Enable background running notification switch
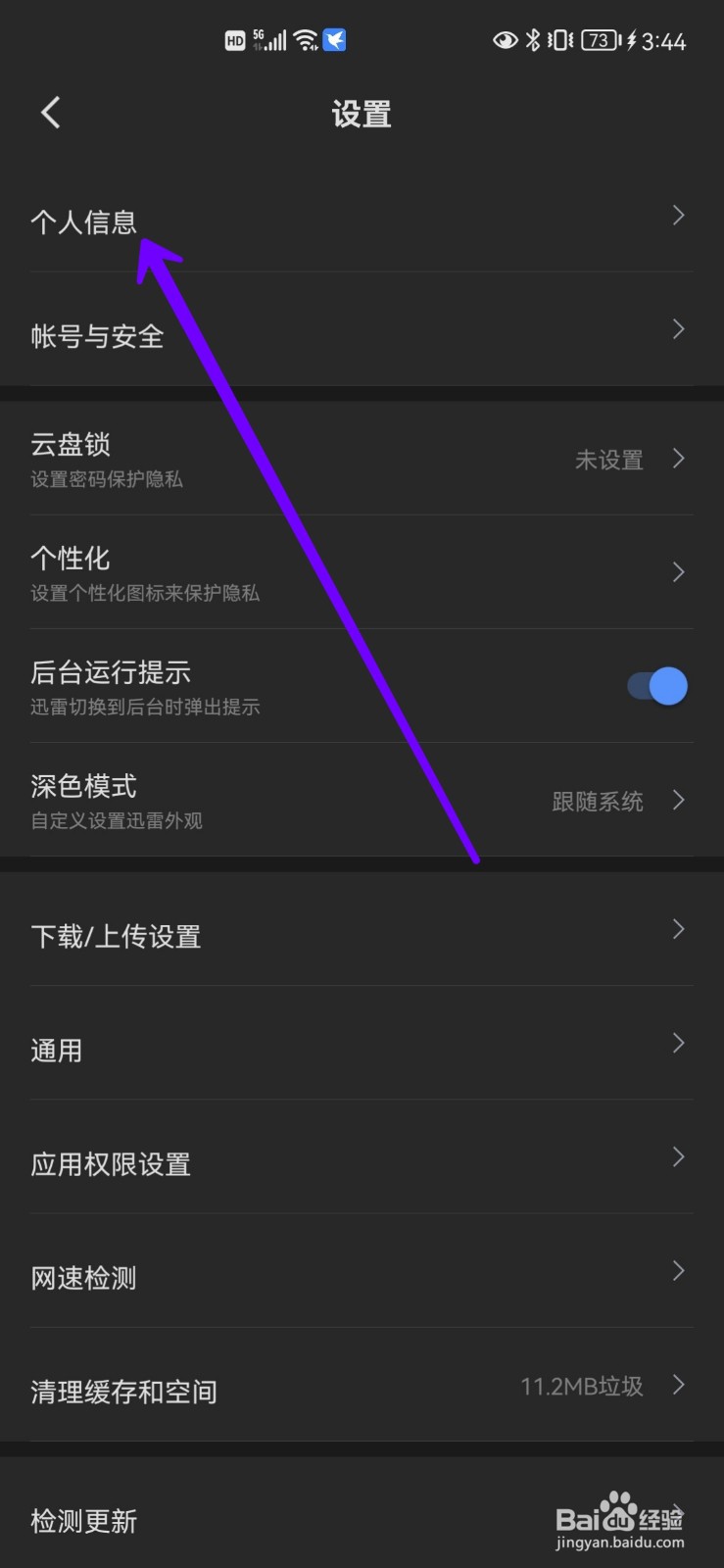Image resolution: width=724 pixels, height=1568 pixels. 654,686
